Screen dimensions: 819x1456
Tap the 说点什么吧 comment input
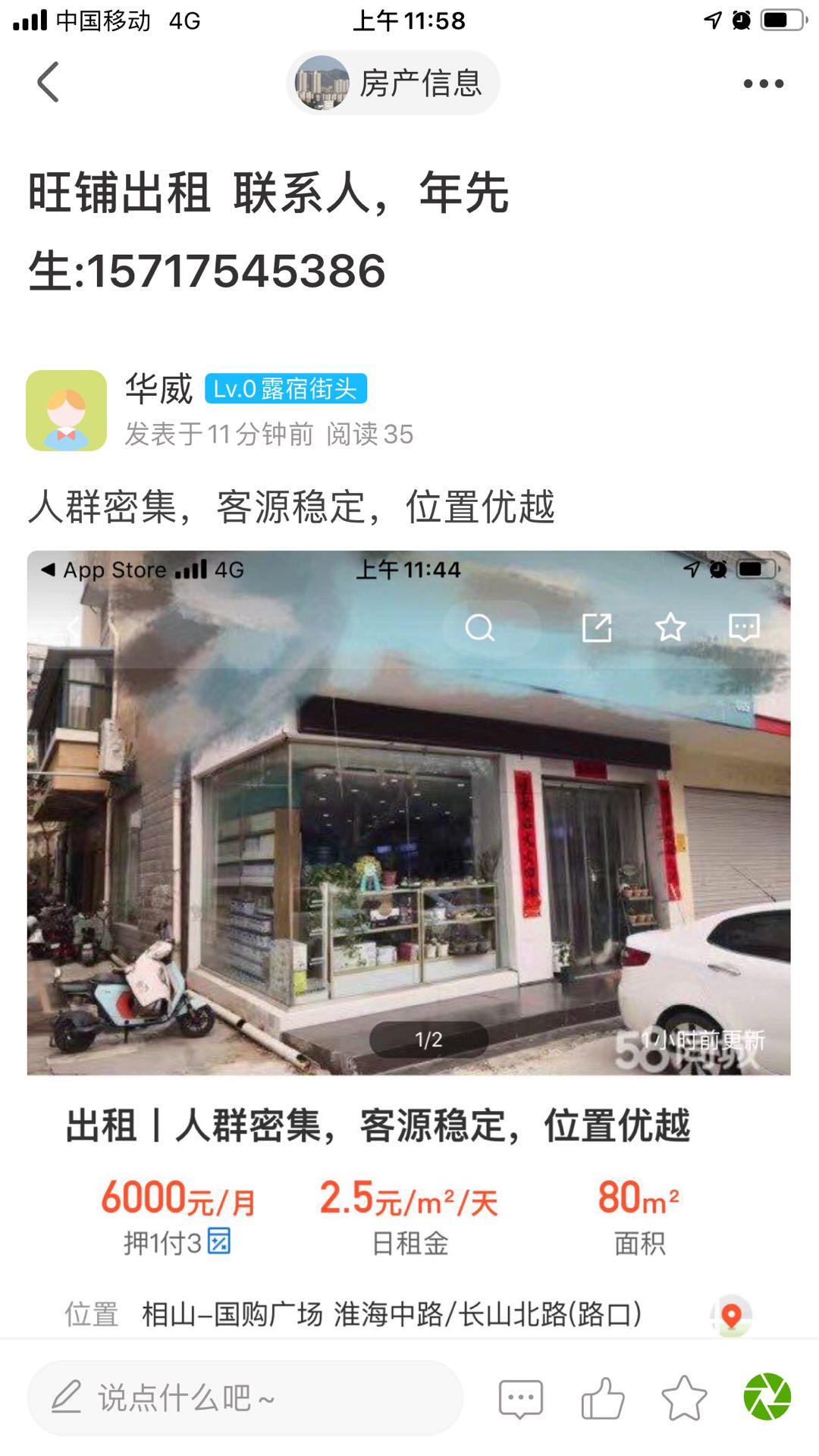(244, 1397)
